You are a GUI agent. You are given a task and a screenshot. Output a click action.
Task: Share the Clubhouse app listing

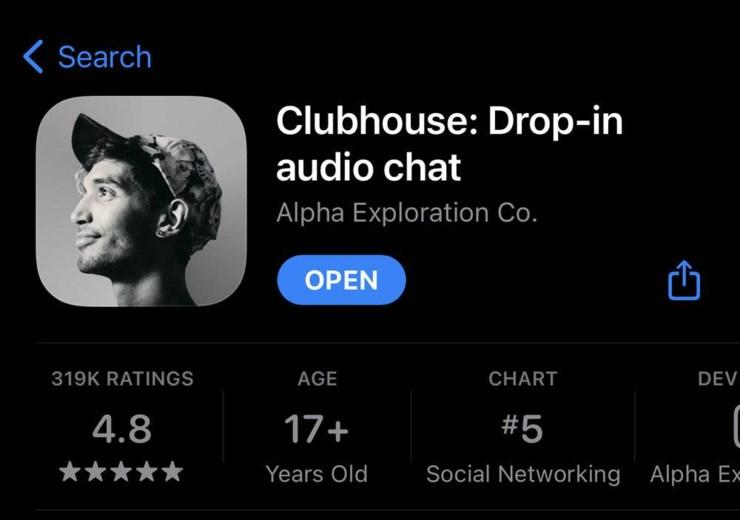point(684,280)
